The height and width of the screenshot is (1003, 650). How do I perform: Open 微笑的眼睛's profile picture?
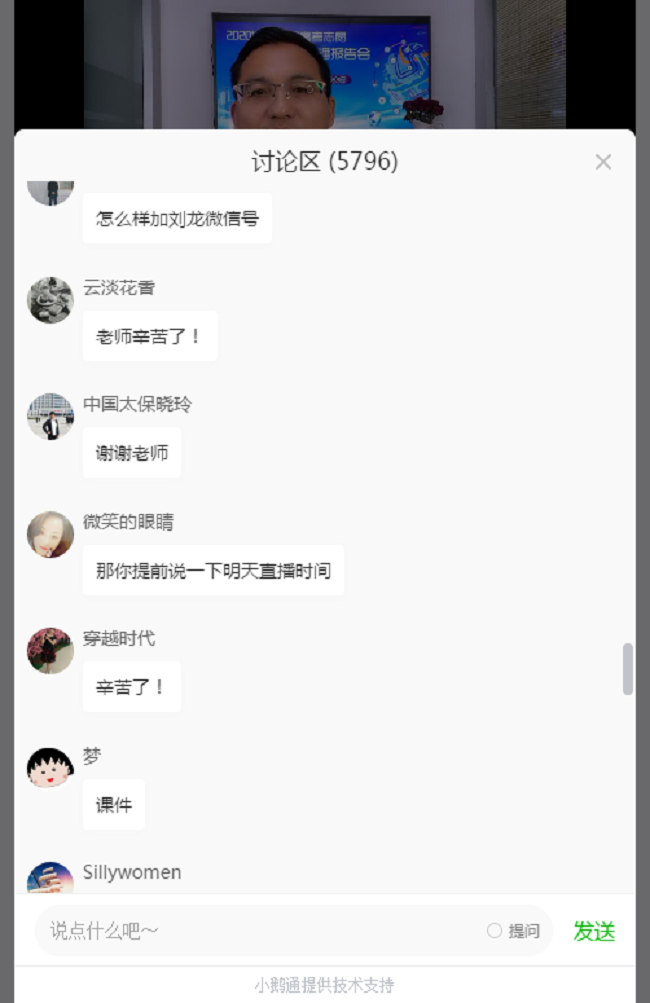coord(50,534)
